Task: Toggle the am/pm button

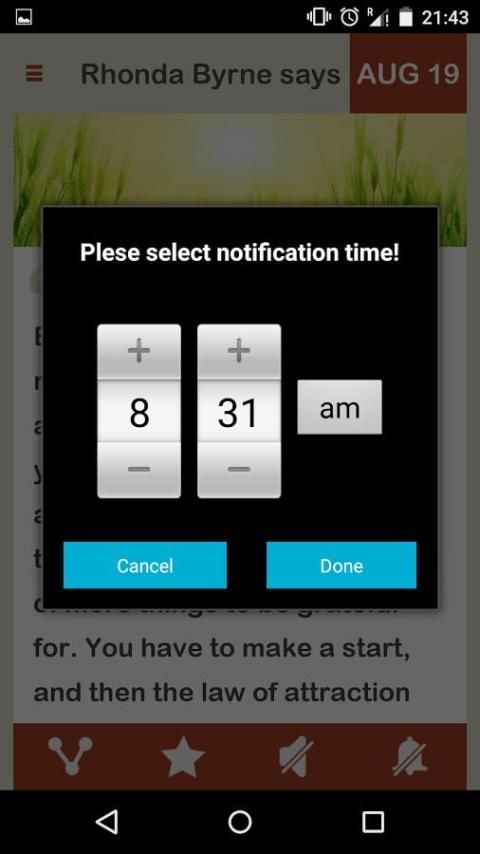Action: tap(339, 407)
